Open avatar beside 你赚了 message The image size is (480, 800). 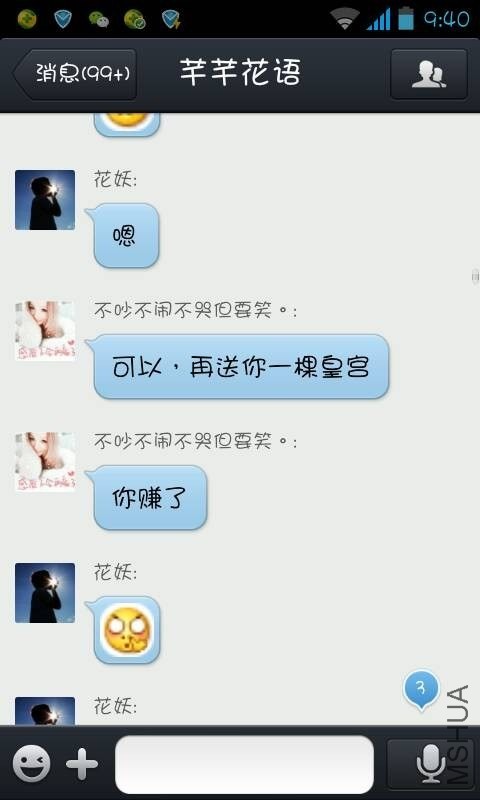click(x=45, y=462)
